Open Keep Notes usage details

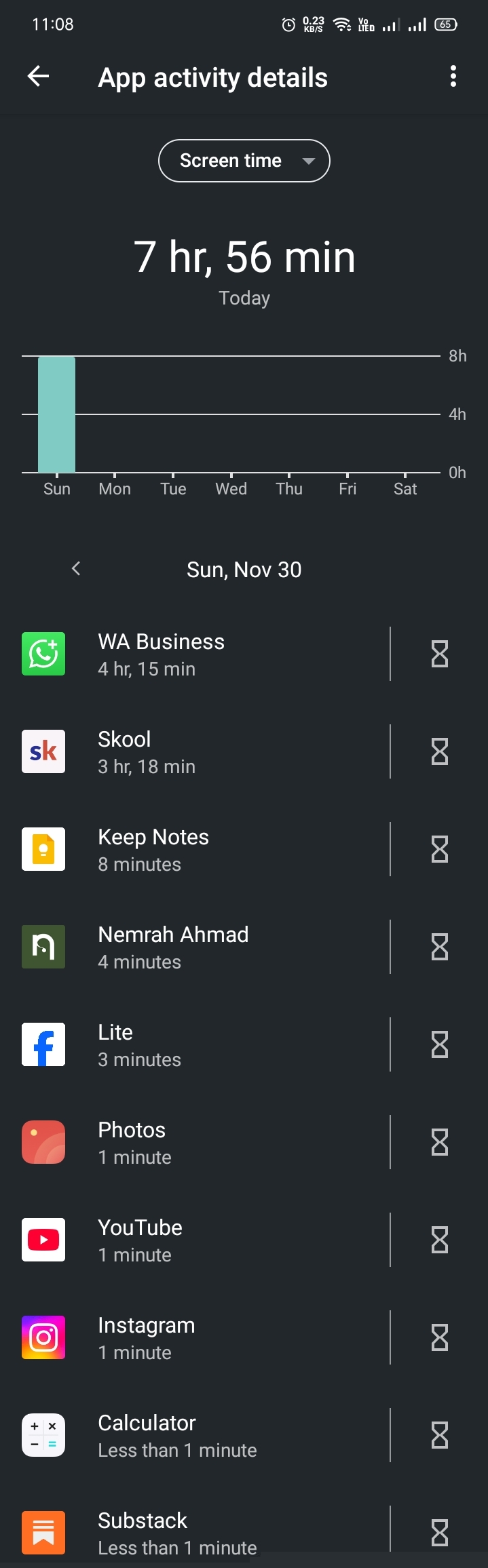(204, 850)
